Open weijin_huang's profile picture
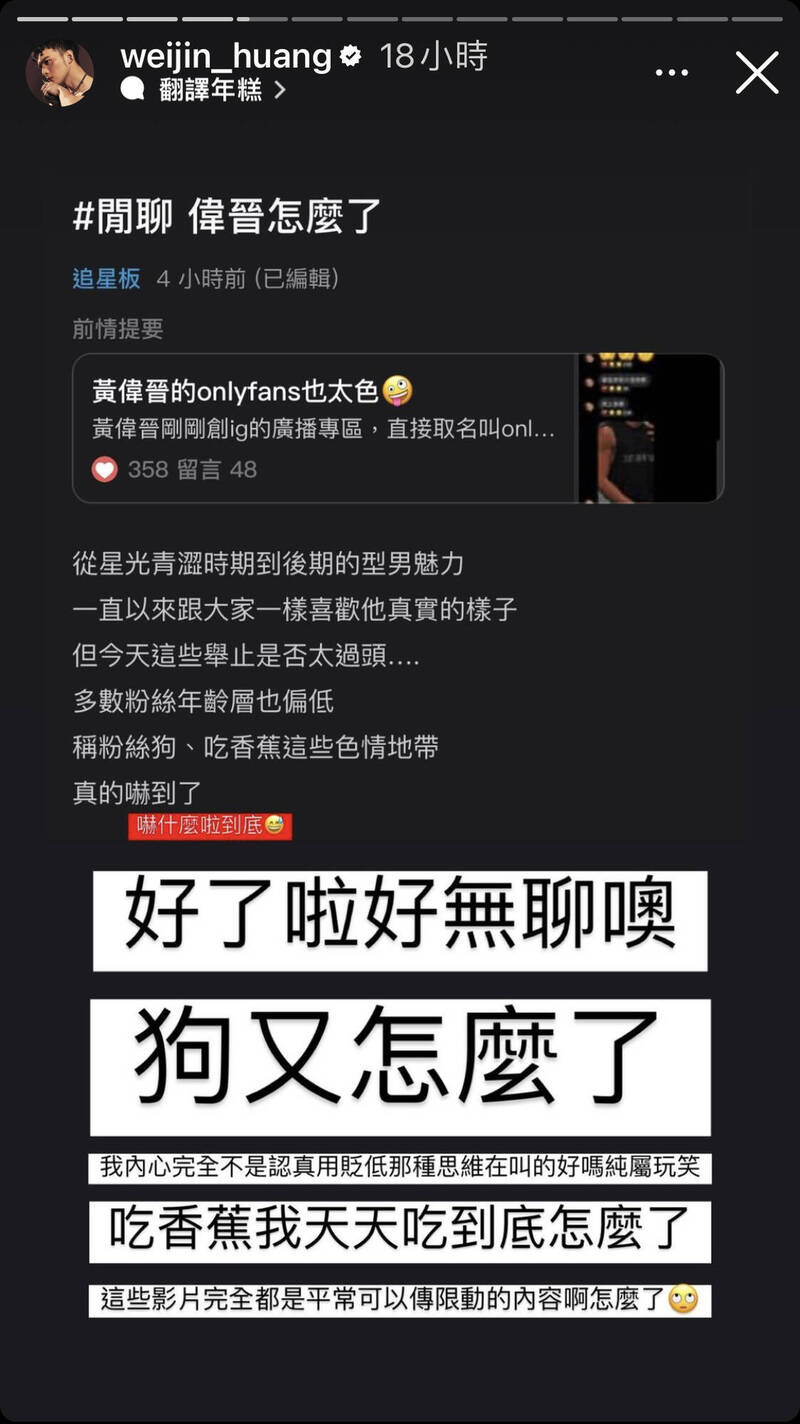This screenshot has width=800, height=1424. point(60,74)
